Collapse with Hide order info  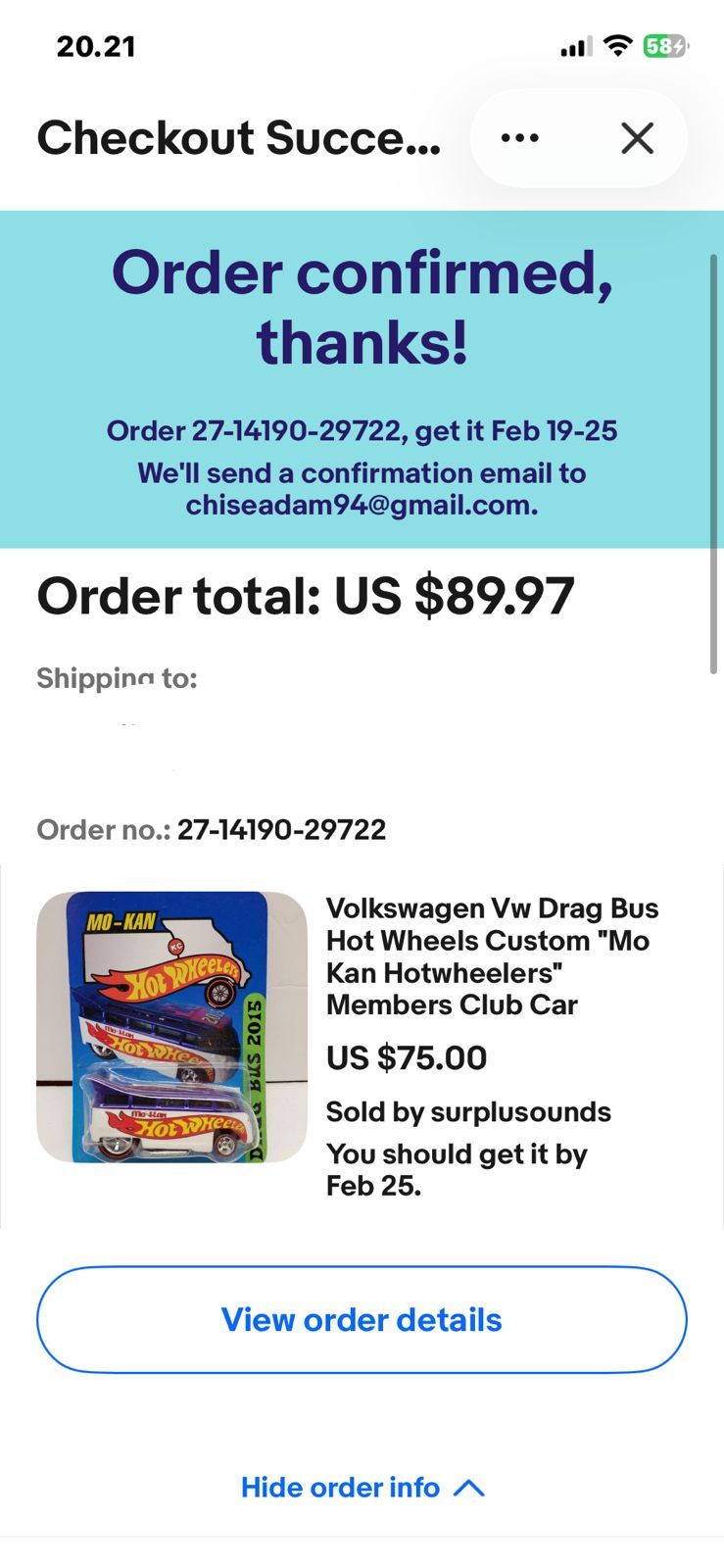pos(362,1487)
